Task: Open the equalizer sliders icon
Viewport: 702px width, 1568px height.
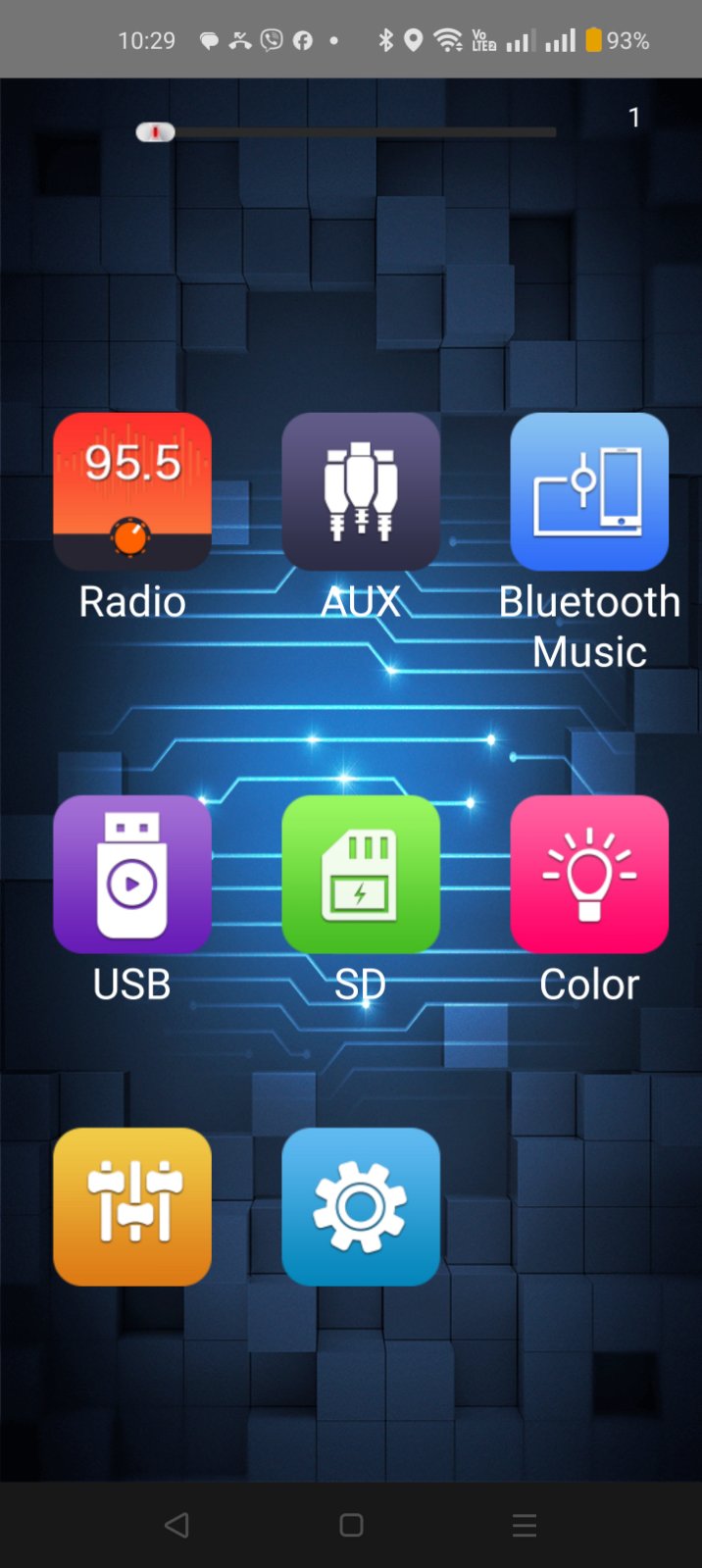Action: coord(132,1207)
